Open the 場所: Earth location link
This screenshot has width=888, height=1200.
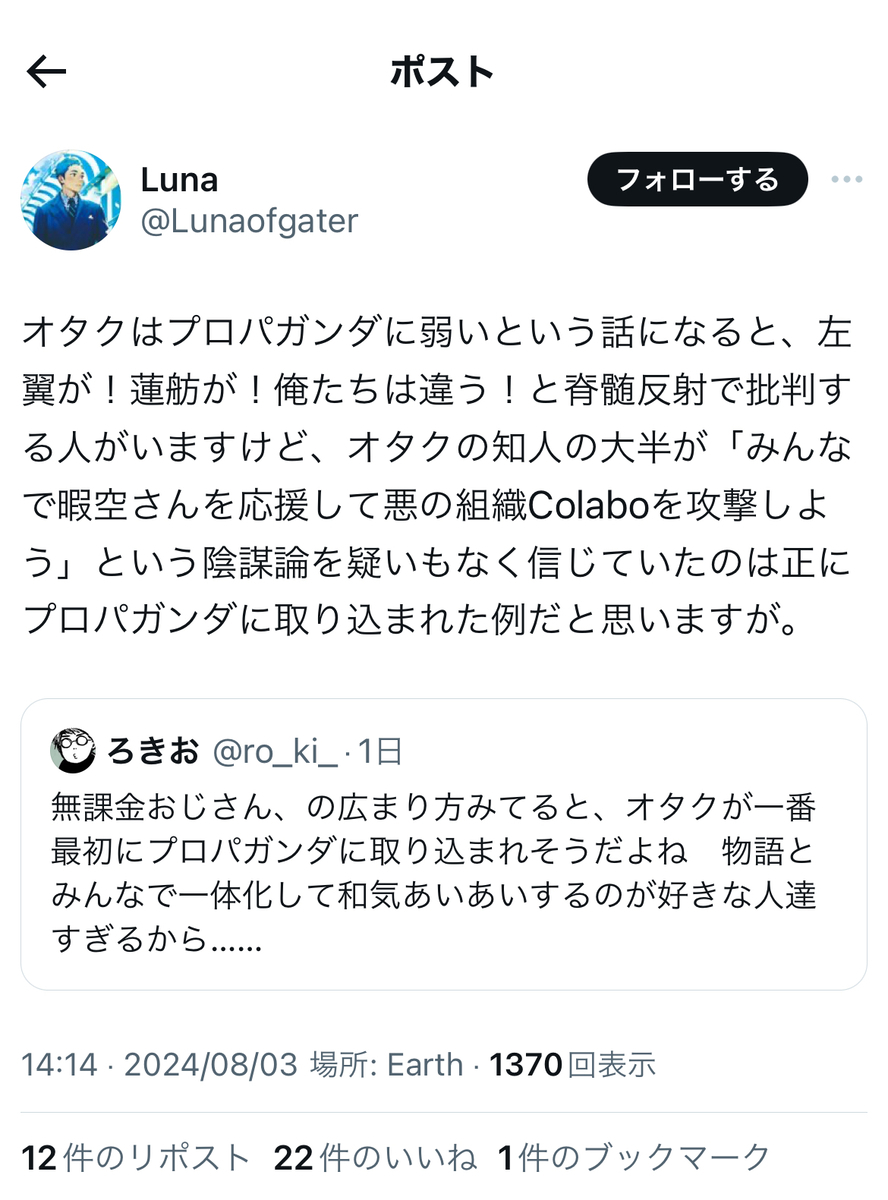(x=388, y=1065)
